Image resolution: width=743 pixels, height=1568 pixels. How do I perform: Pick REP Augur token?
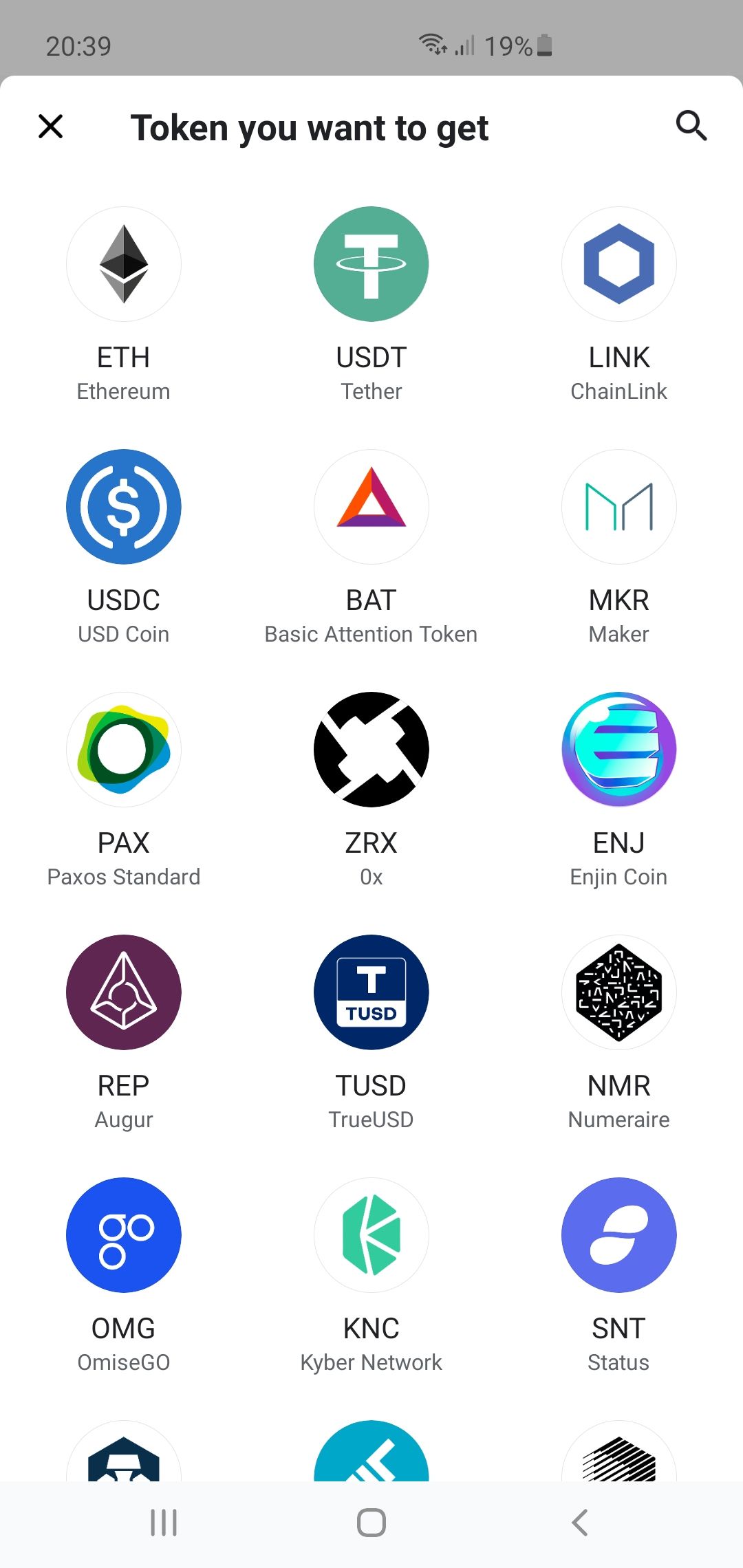[124, 993]
